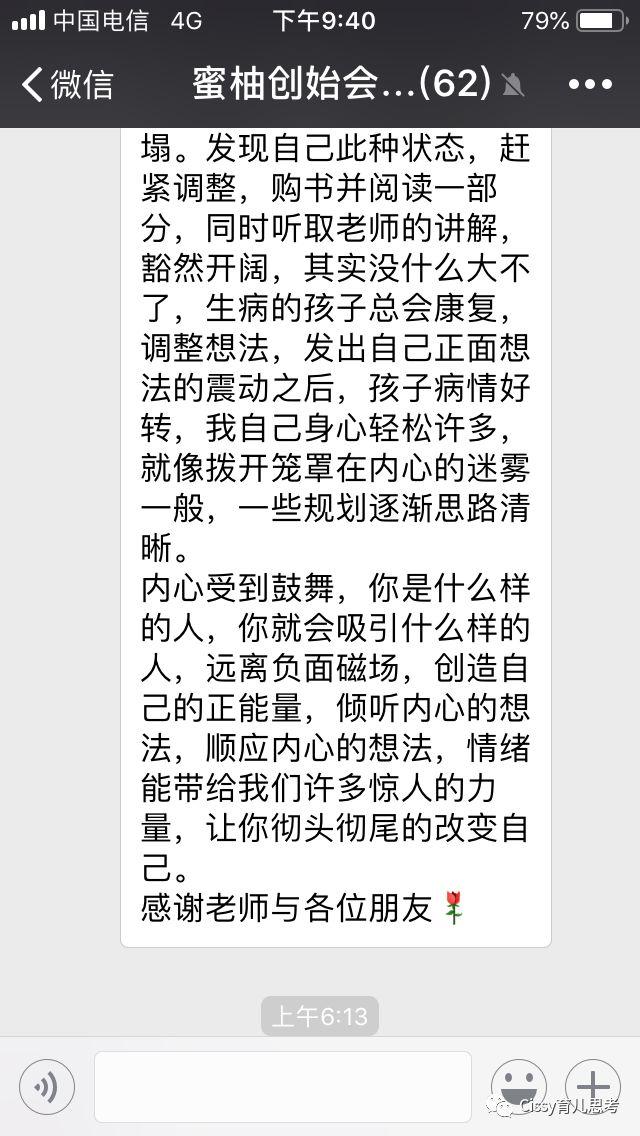The height and width of the screenshot is (1136, 640).
Task: Open the plus attachments menu
Action: click(x=593, y=1087)
